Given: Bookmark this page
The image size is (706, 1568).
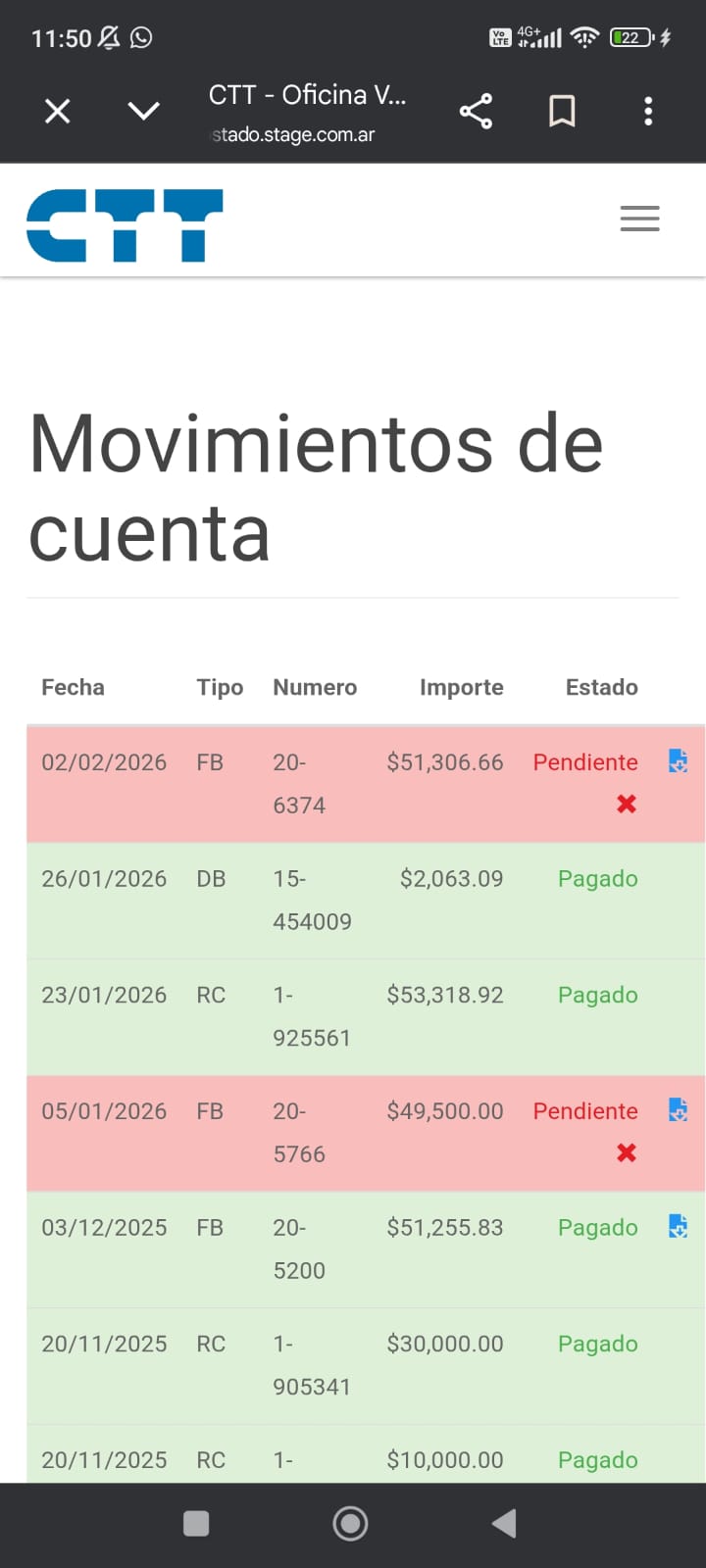Looking at the screenshot, I should (x=562, y=112).
